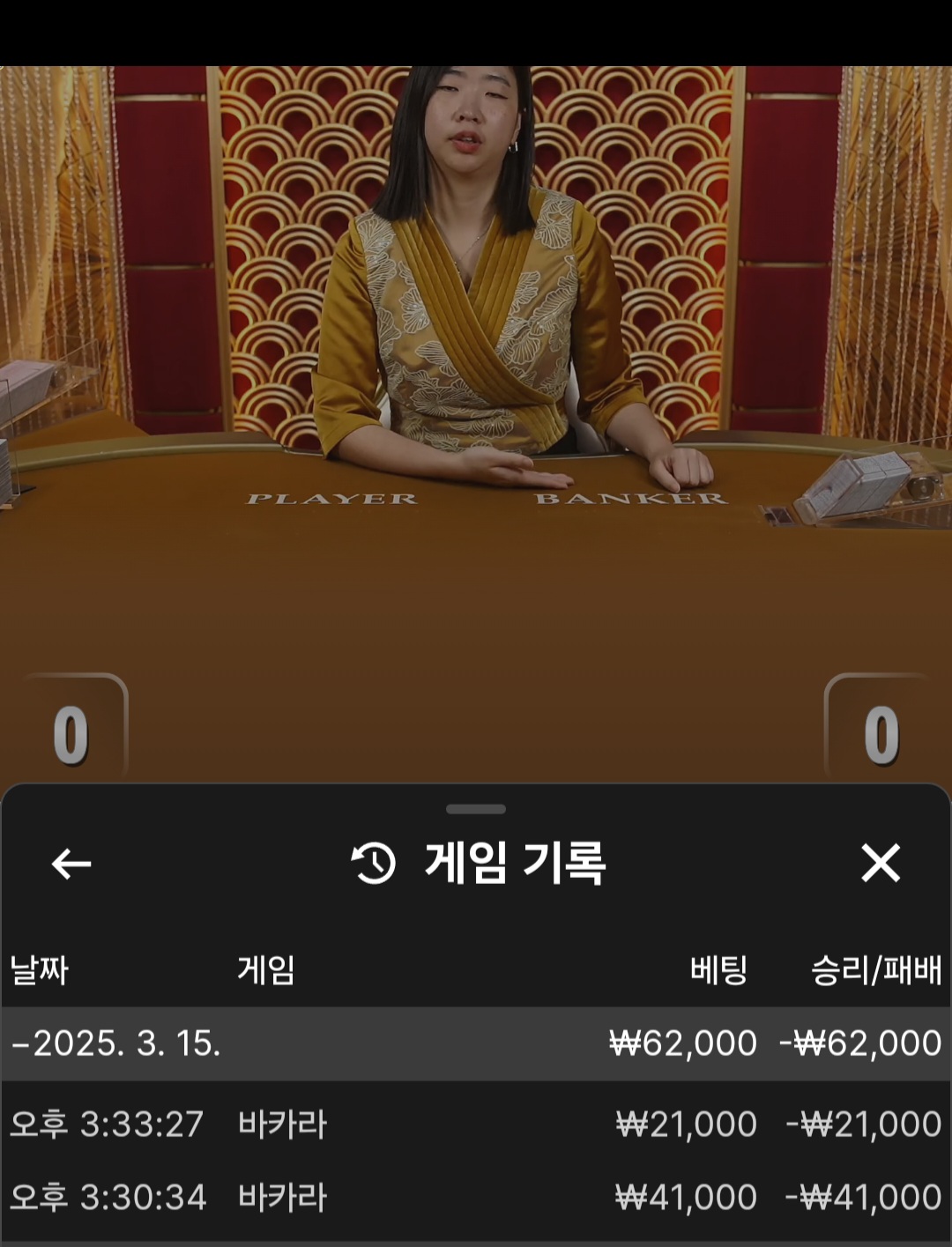This screenshot has height=1247, width=952.
Task: Close the 게임 기록 panel
Action: [880, 863]
